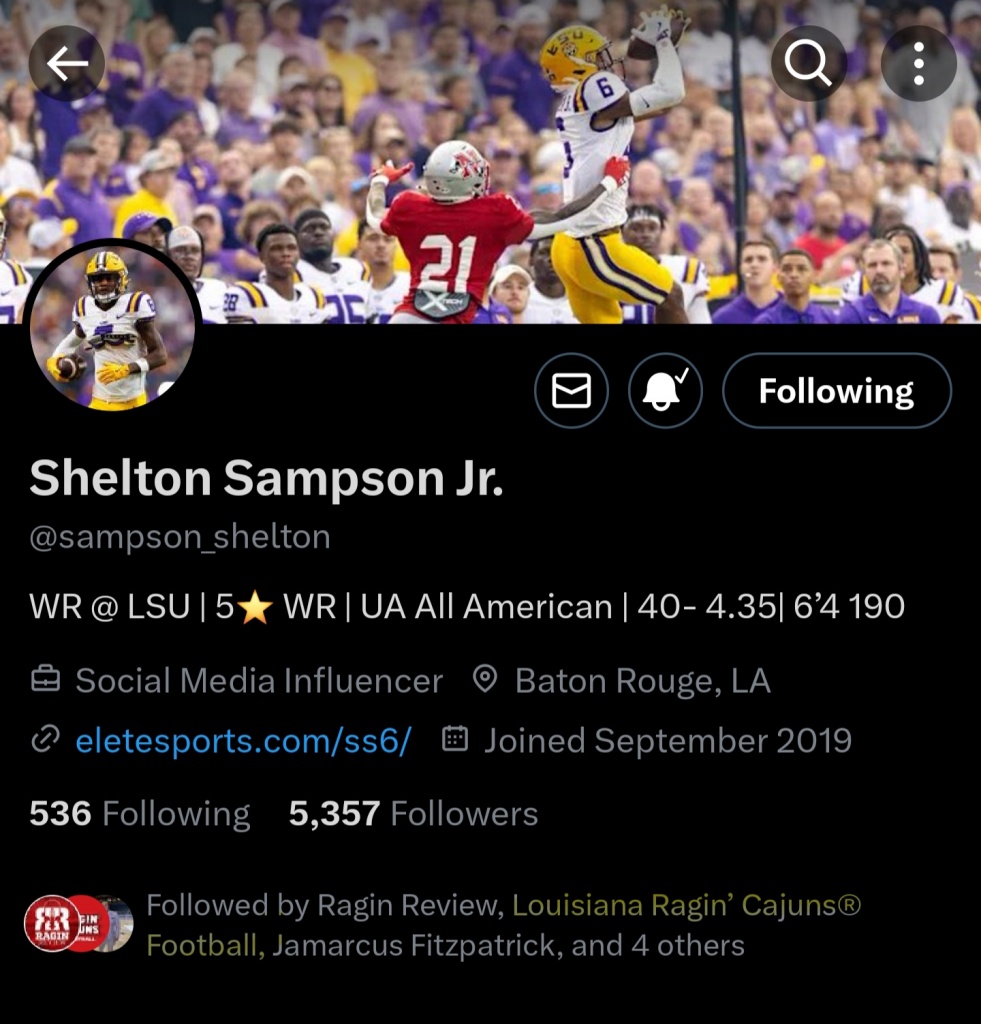
Task: Go back using the arrow icon
Action: pos(67,64)
